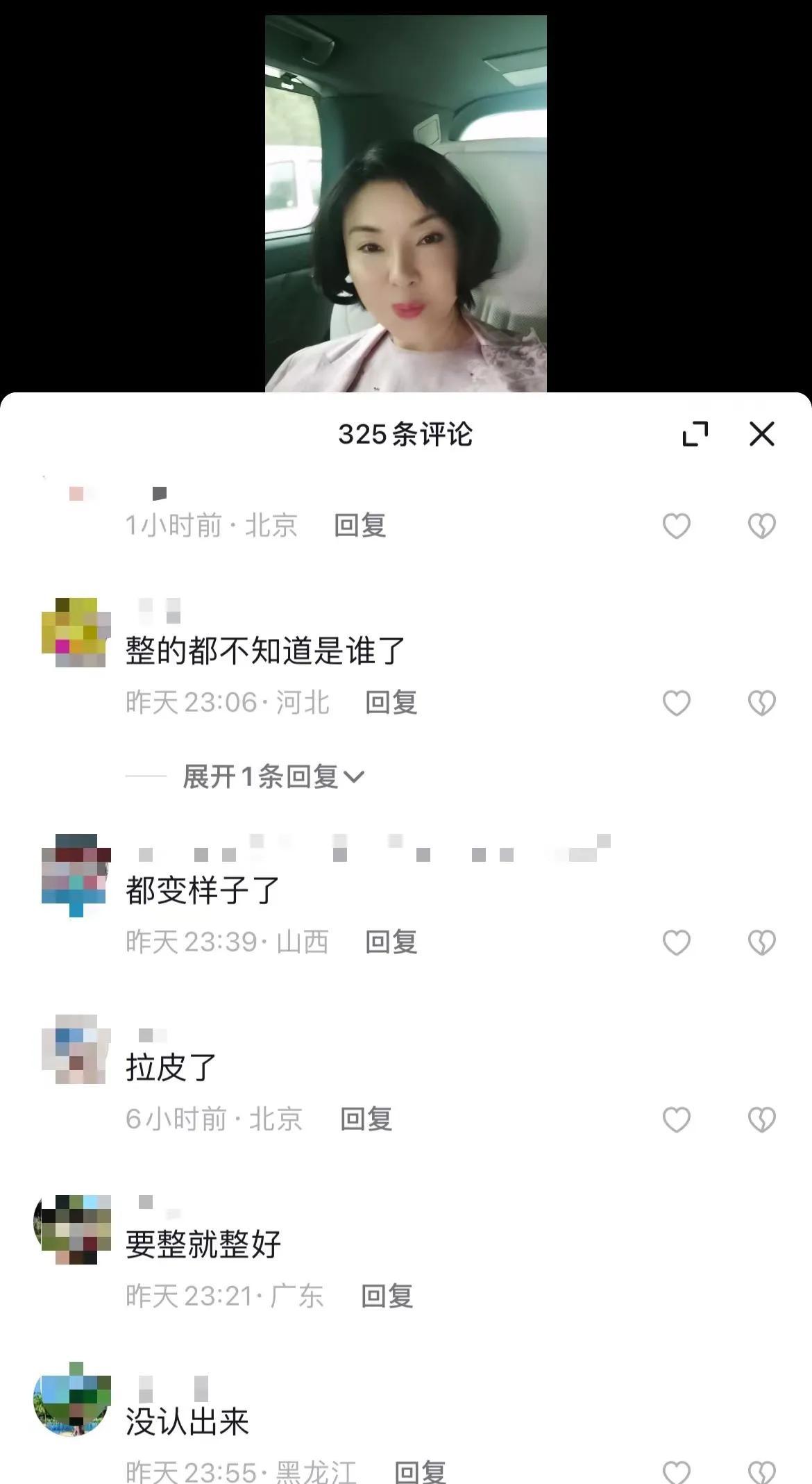Dislike the comment 整的都不知道是谁了
812x1484 pixels.
(761, 703)
